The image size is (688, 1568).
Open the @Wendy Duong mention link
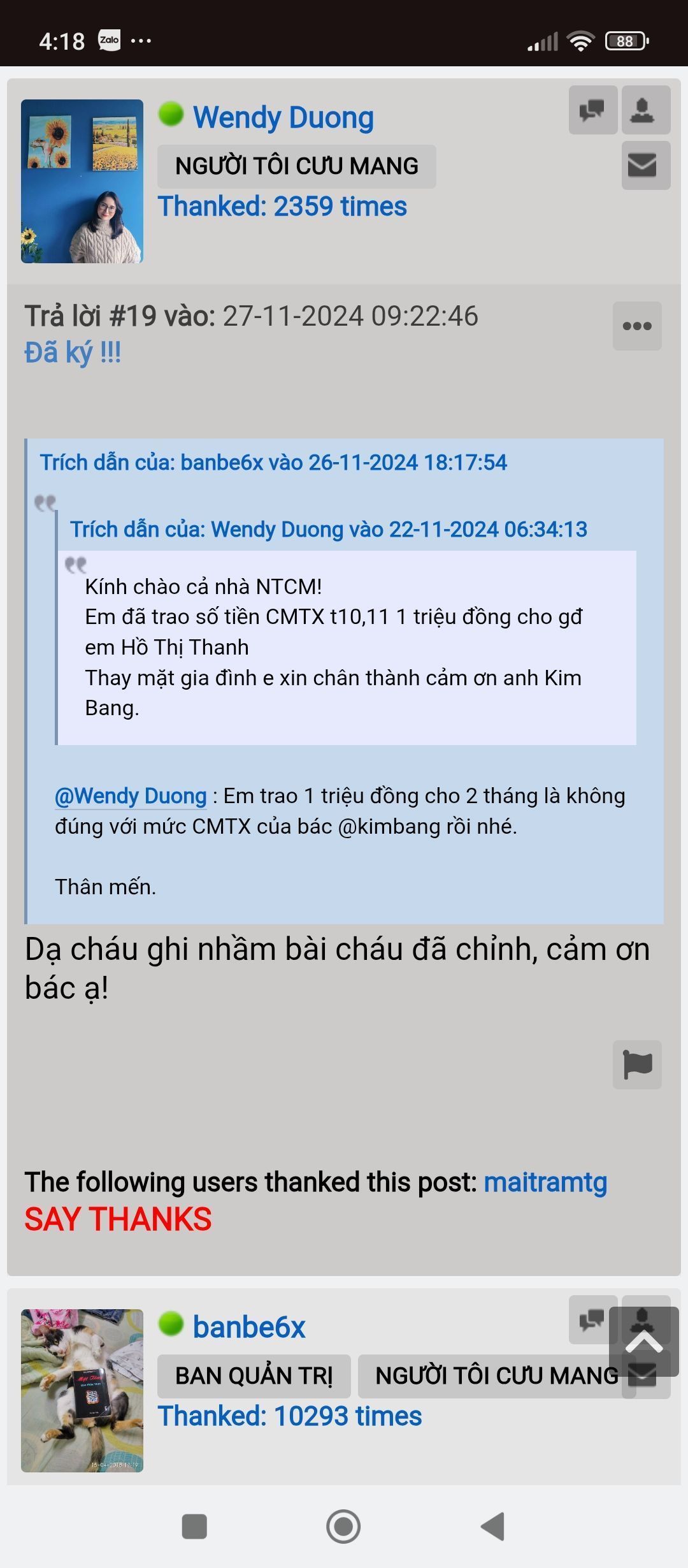click(x=131, y=796)
